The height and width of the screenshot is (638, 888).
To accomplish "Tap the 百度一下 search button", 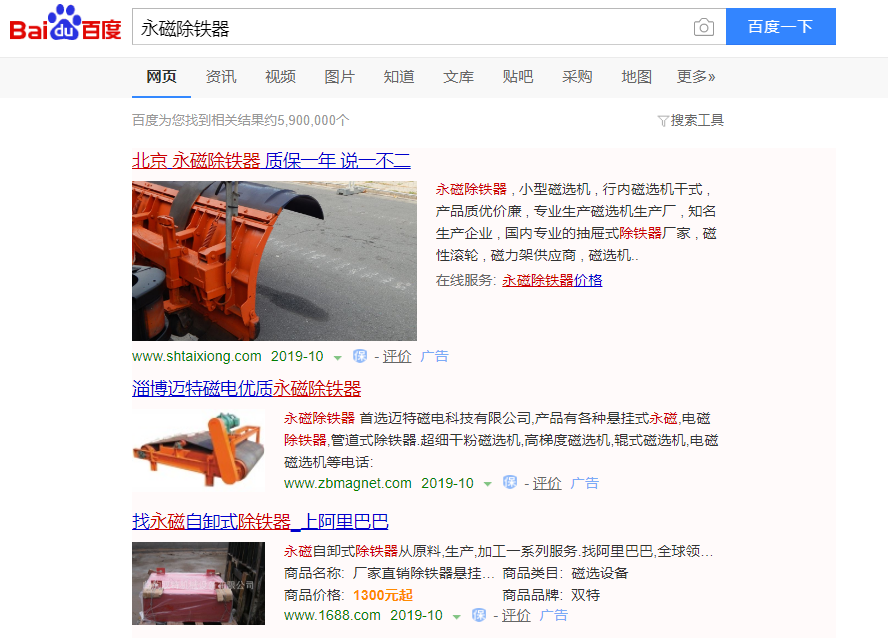I will pos(780,27).
